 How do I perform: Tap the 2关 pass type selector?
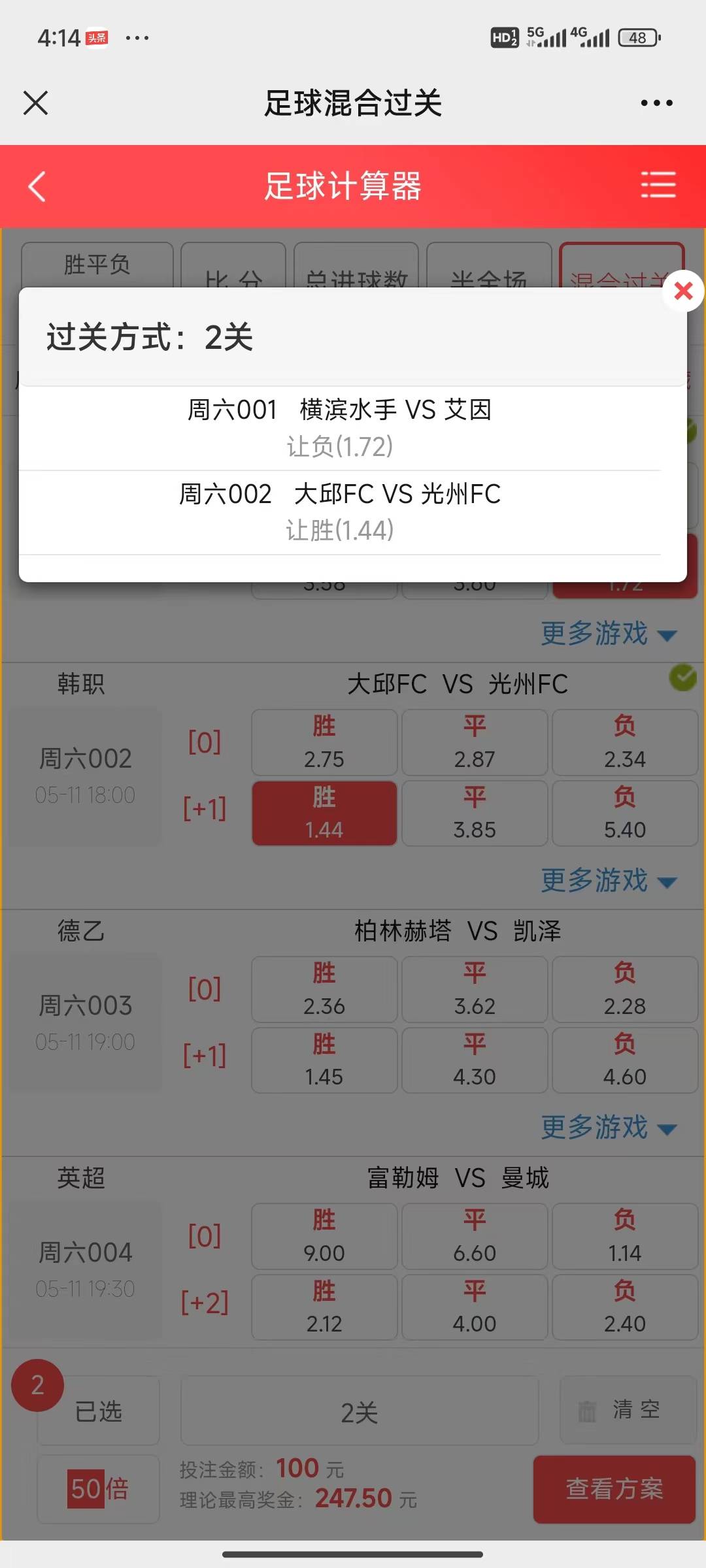tap(359, 1411)
